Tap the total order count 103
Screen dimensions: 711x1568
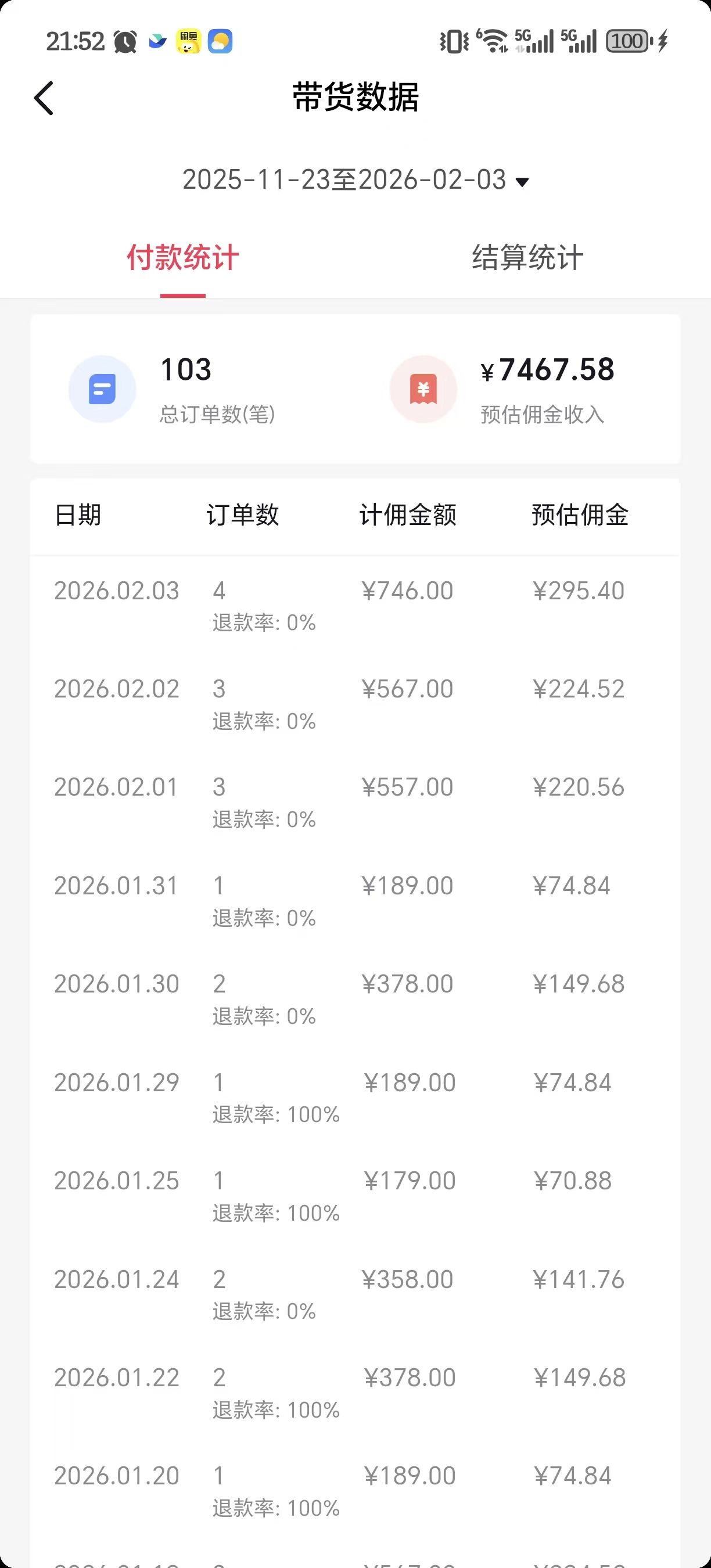pyautogui.click(x=185, y=370)
